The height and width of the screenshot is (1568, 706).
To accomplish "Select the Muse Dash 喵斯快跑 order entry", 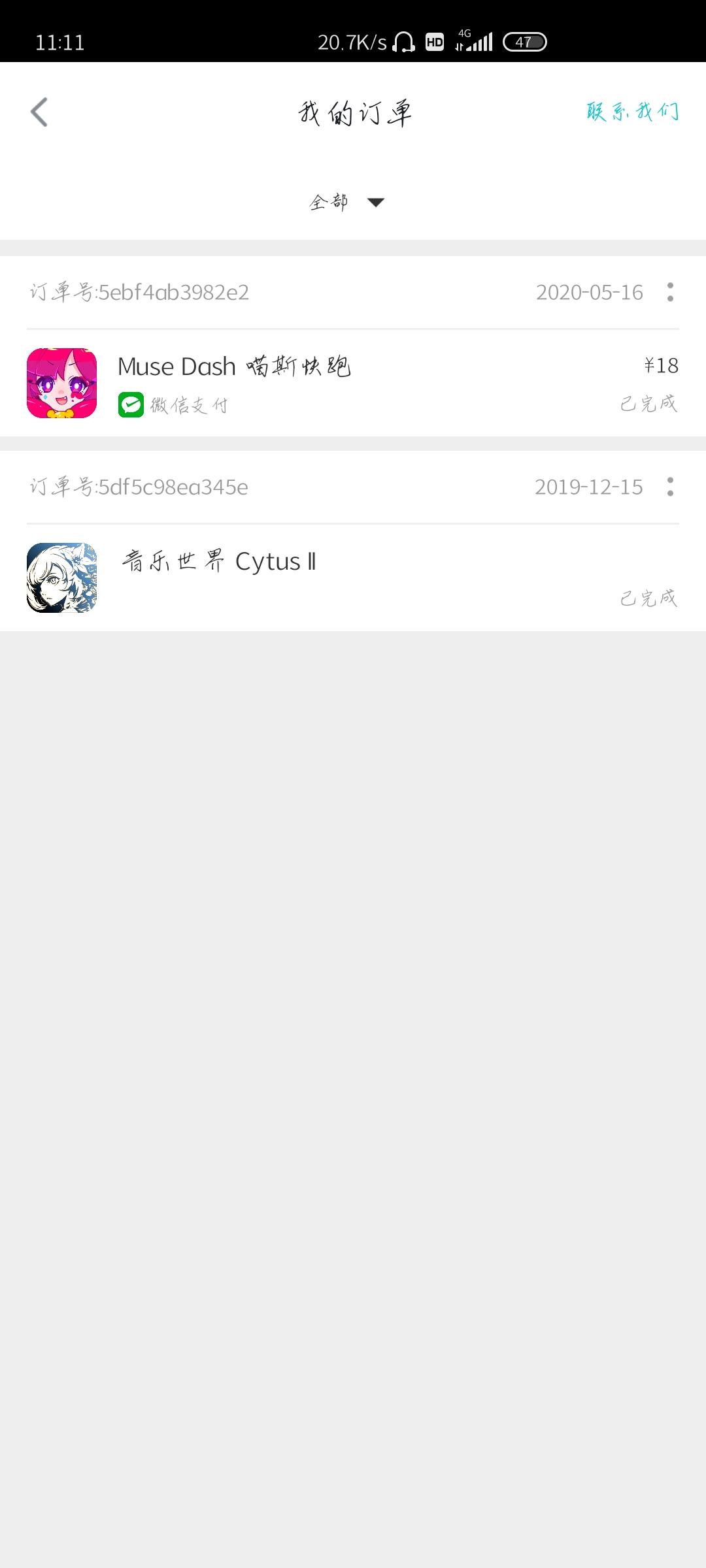I will pos(235,366).
